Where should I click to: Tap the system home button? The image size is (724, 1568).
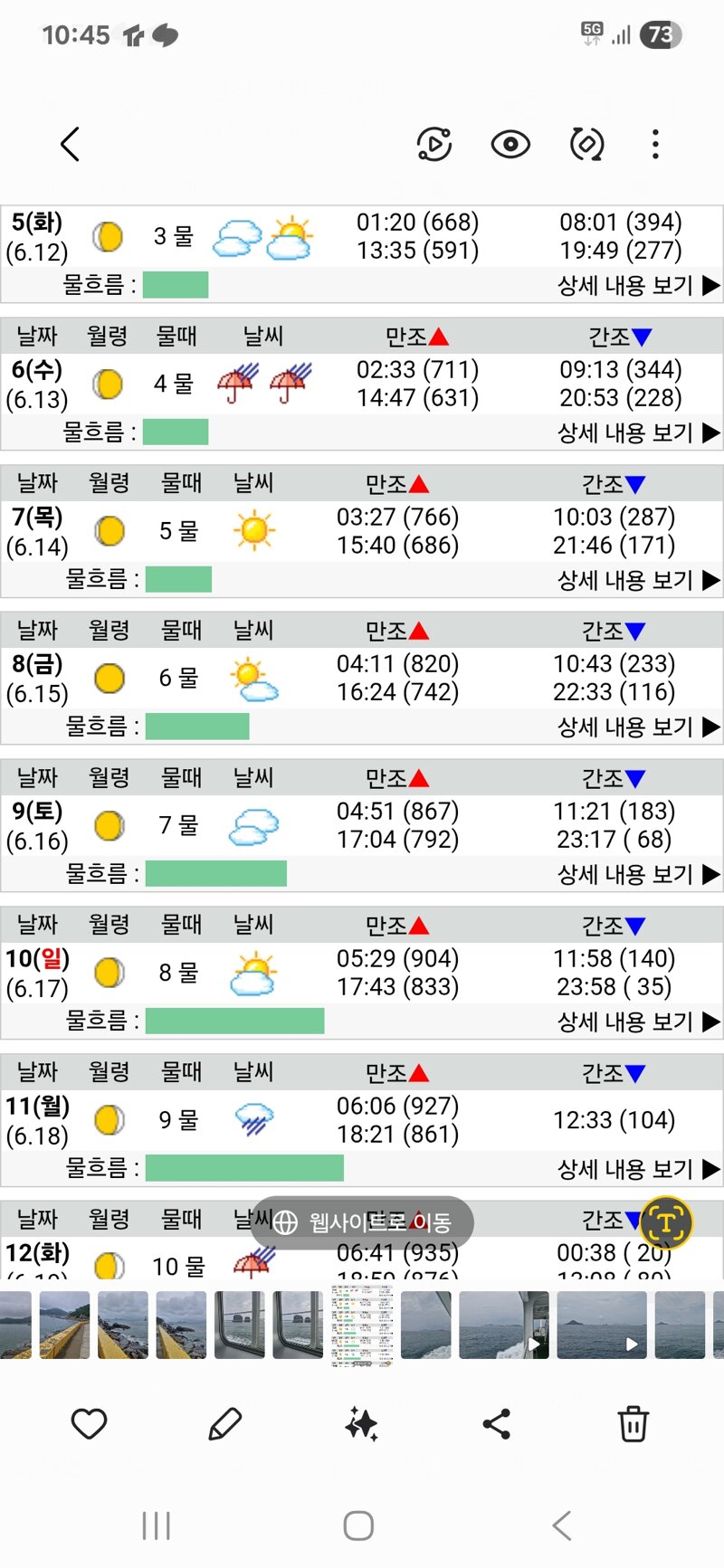[358, 1525]
